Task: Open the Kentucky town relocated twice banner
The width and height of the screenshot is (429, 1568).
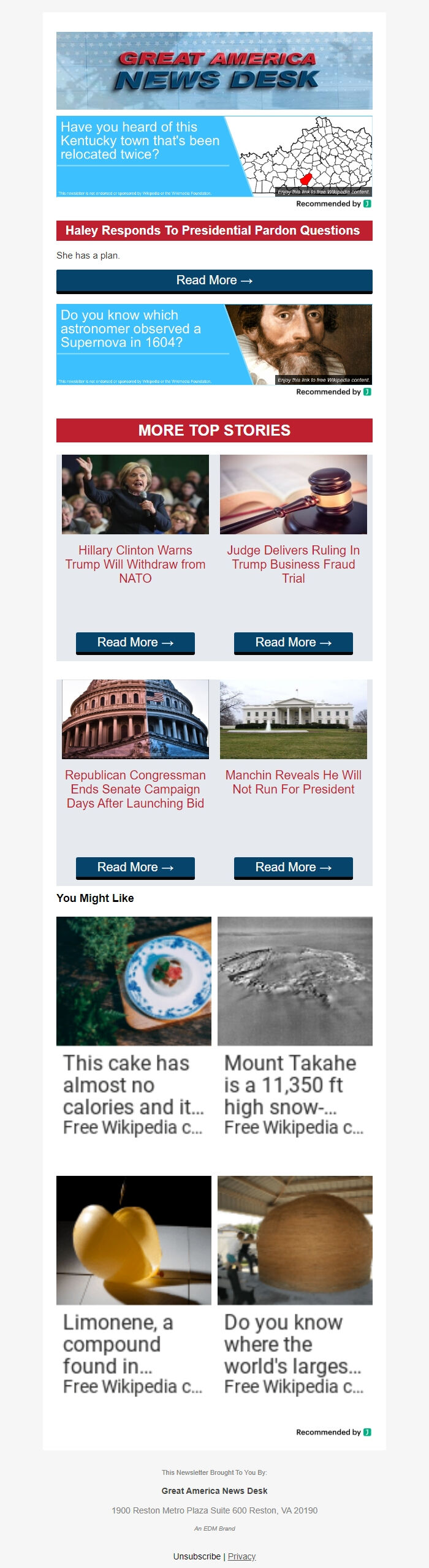Action: 214,156
